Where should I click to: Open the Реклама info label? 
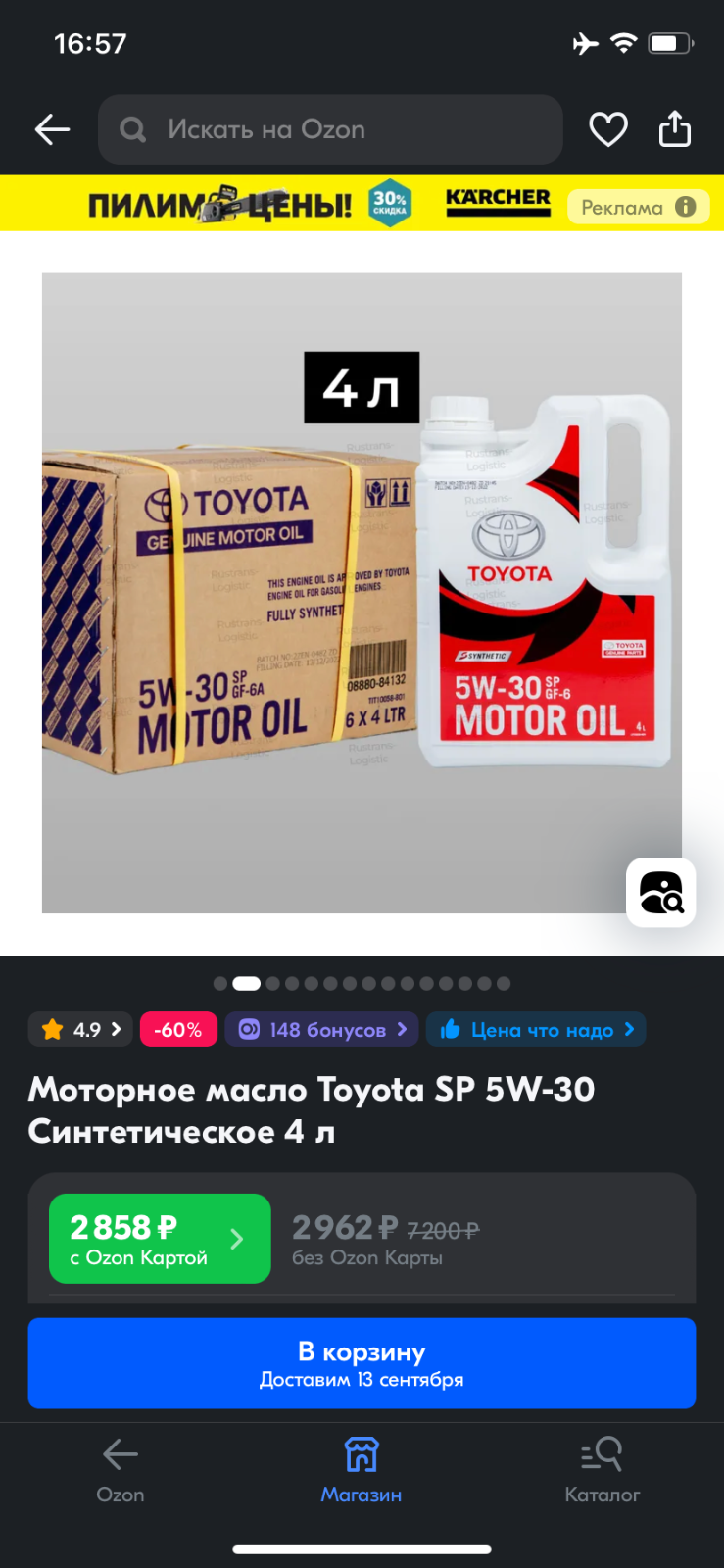pyautogui.click(x=638, y=207)
